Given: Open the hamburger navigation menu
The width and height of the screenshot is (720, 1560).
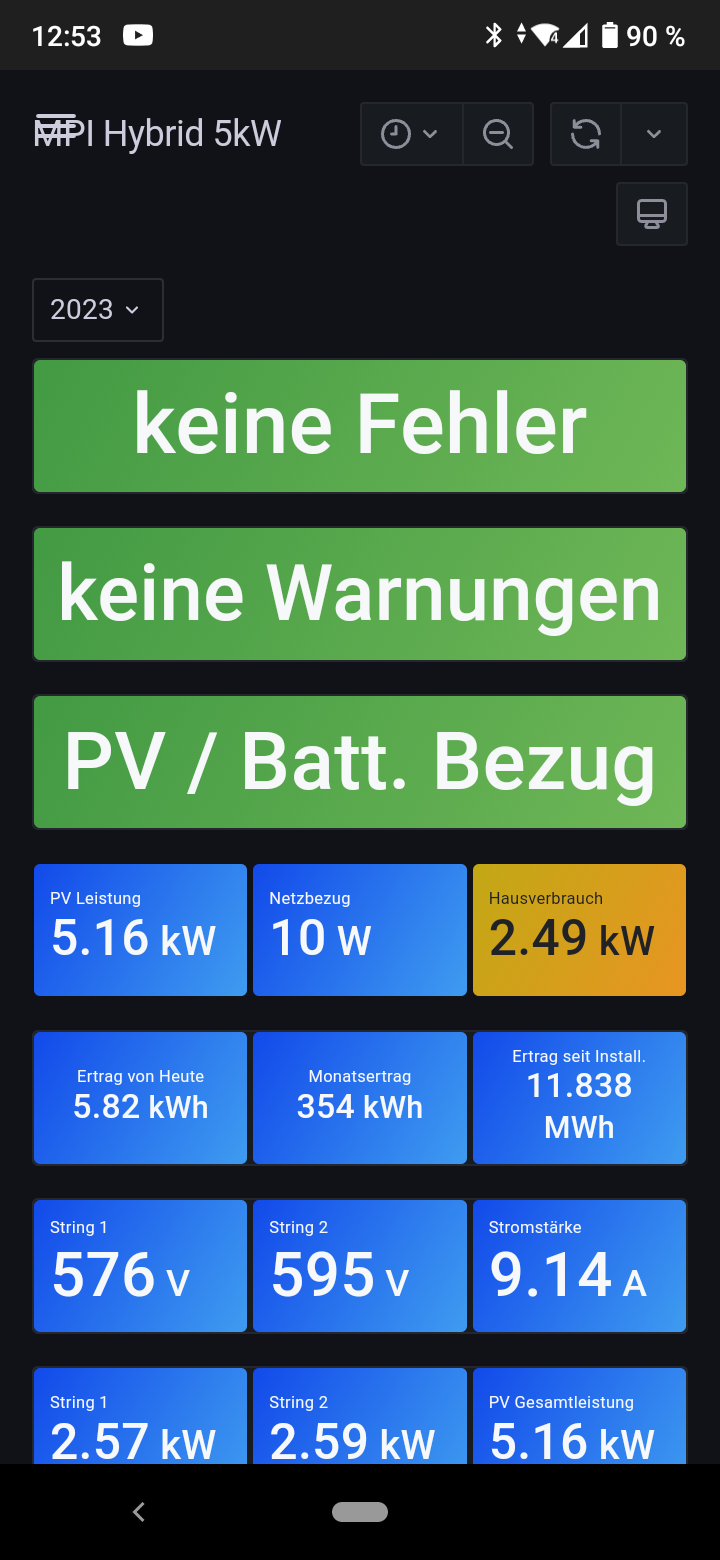Looking at the screenshot, I should pos(55,132).
